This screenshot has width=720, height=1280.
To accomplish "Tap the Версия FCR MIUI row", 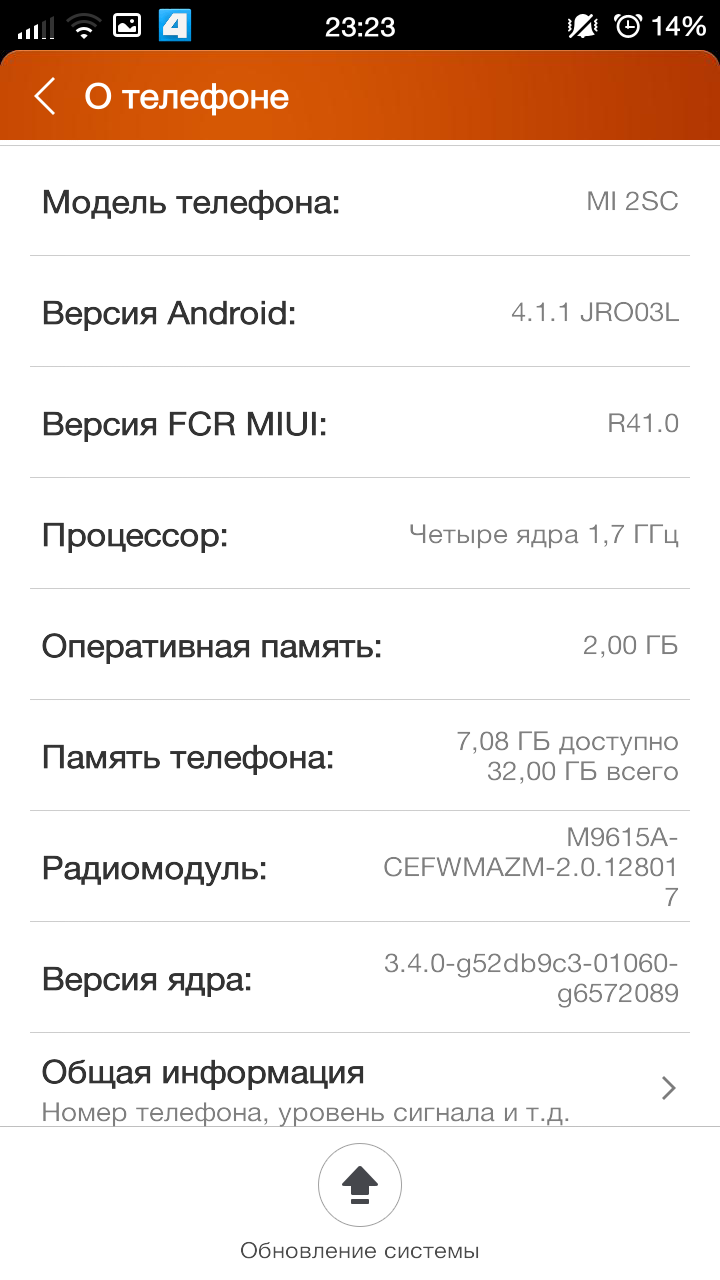I will click(x=360, y=424).
